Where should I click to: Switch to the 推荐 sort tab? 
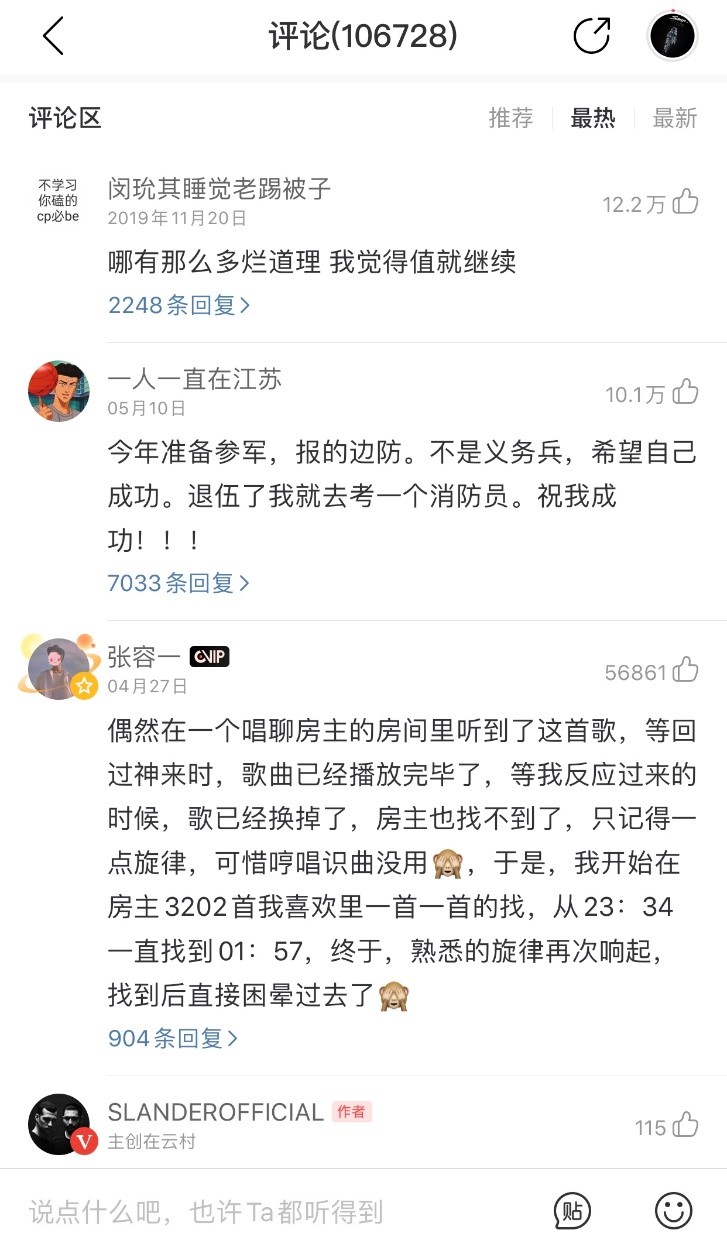(510, 118)
